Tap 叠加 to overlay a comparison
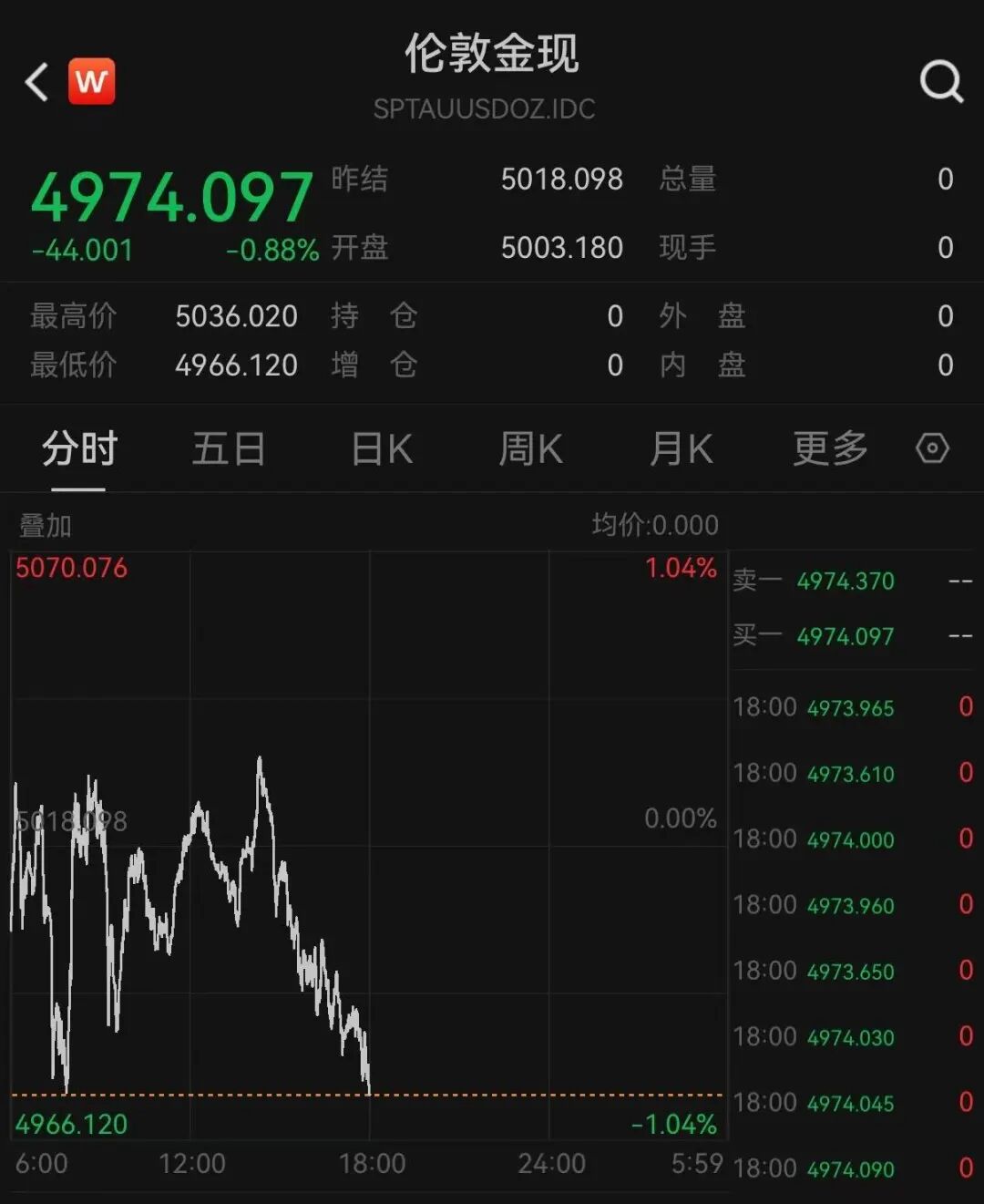 click(x=46, y=526)
